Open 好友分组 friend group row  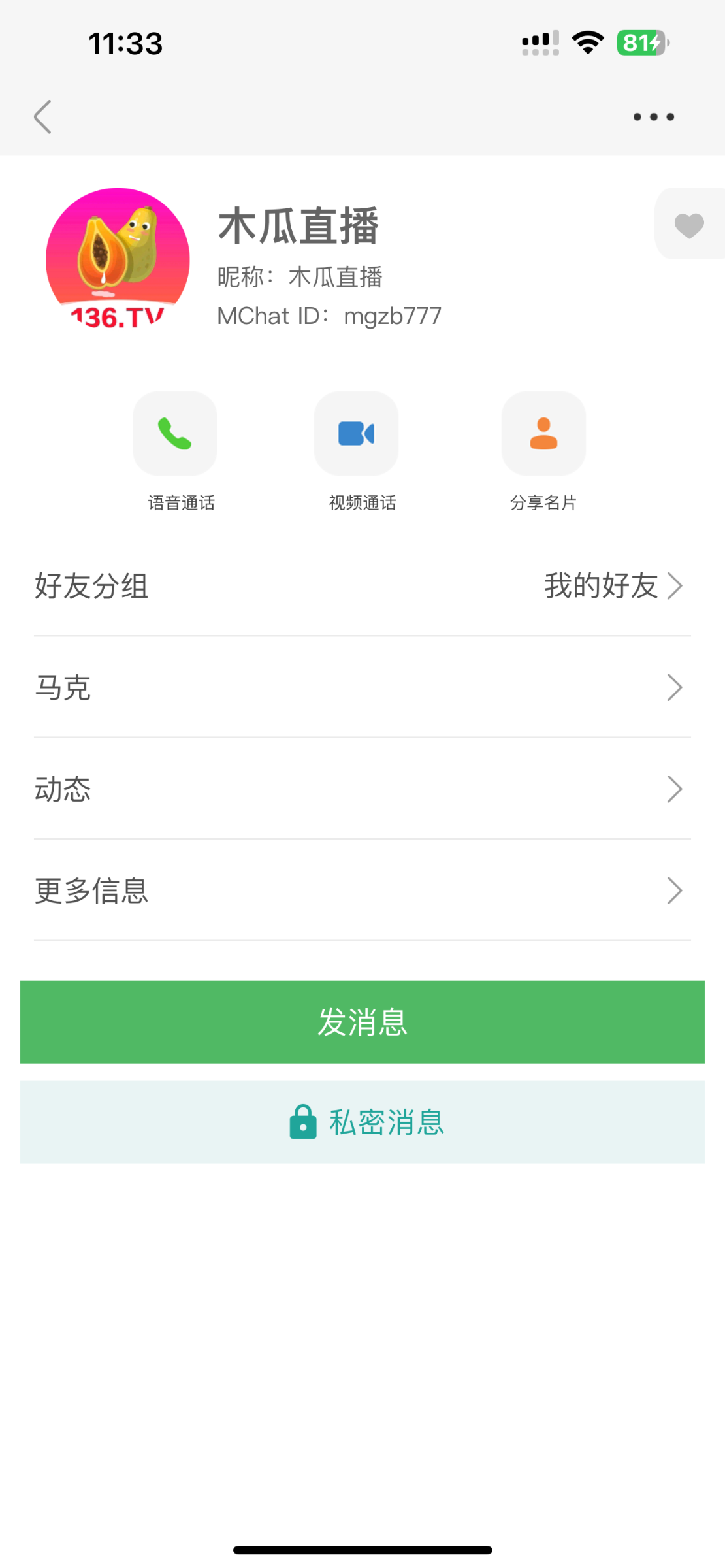362,585
